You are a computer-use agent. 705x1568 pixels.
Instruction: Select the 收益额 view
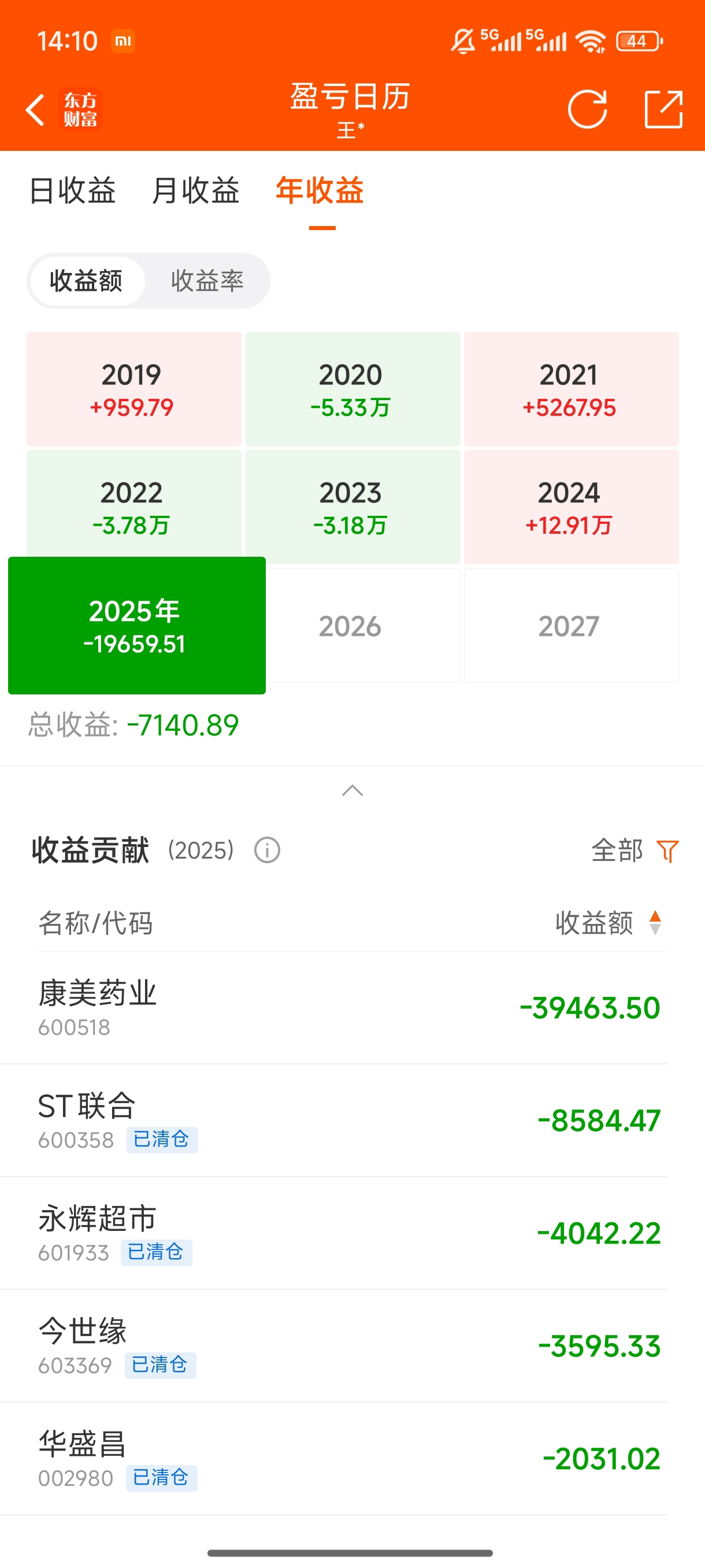point(86,280)
